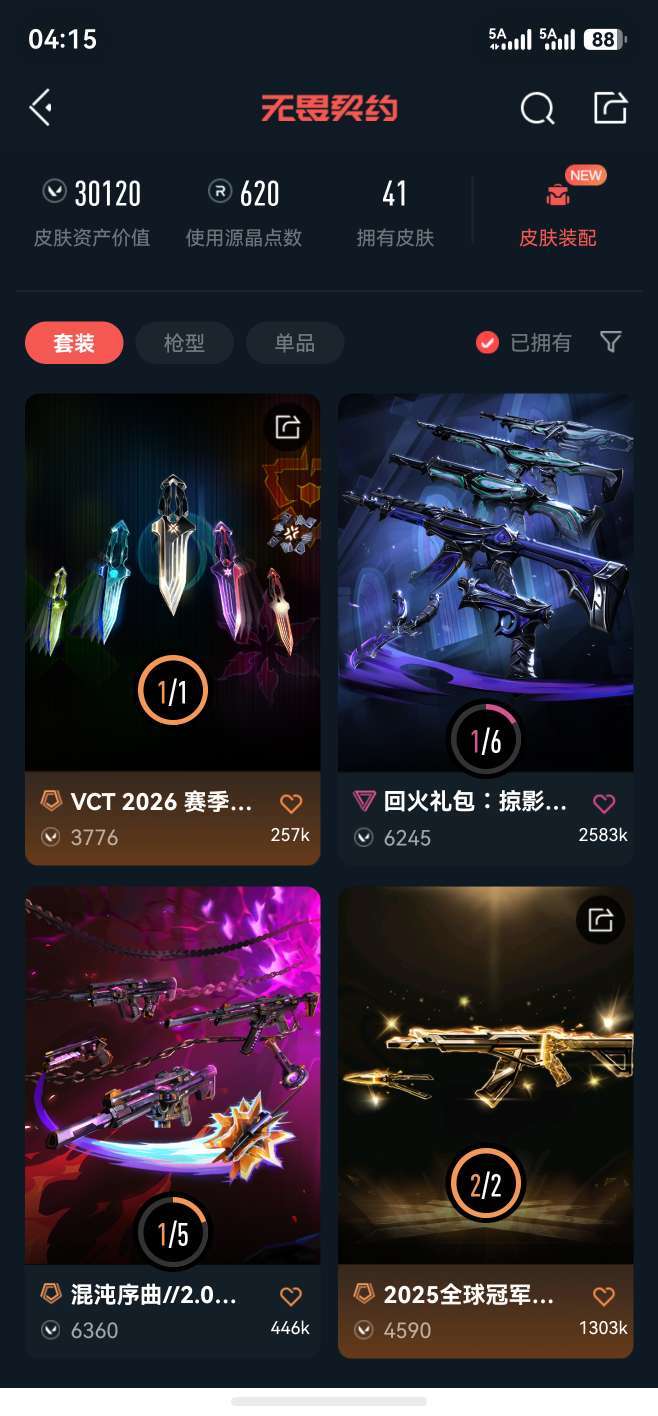
Task: Like the 混沌序曲//2.0 bundle
Action: 291,1297
